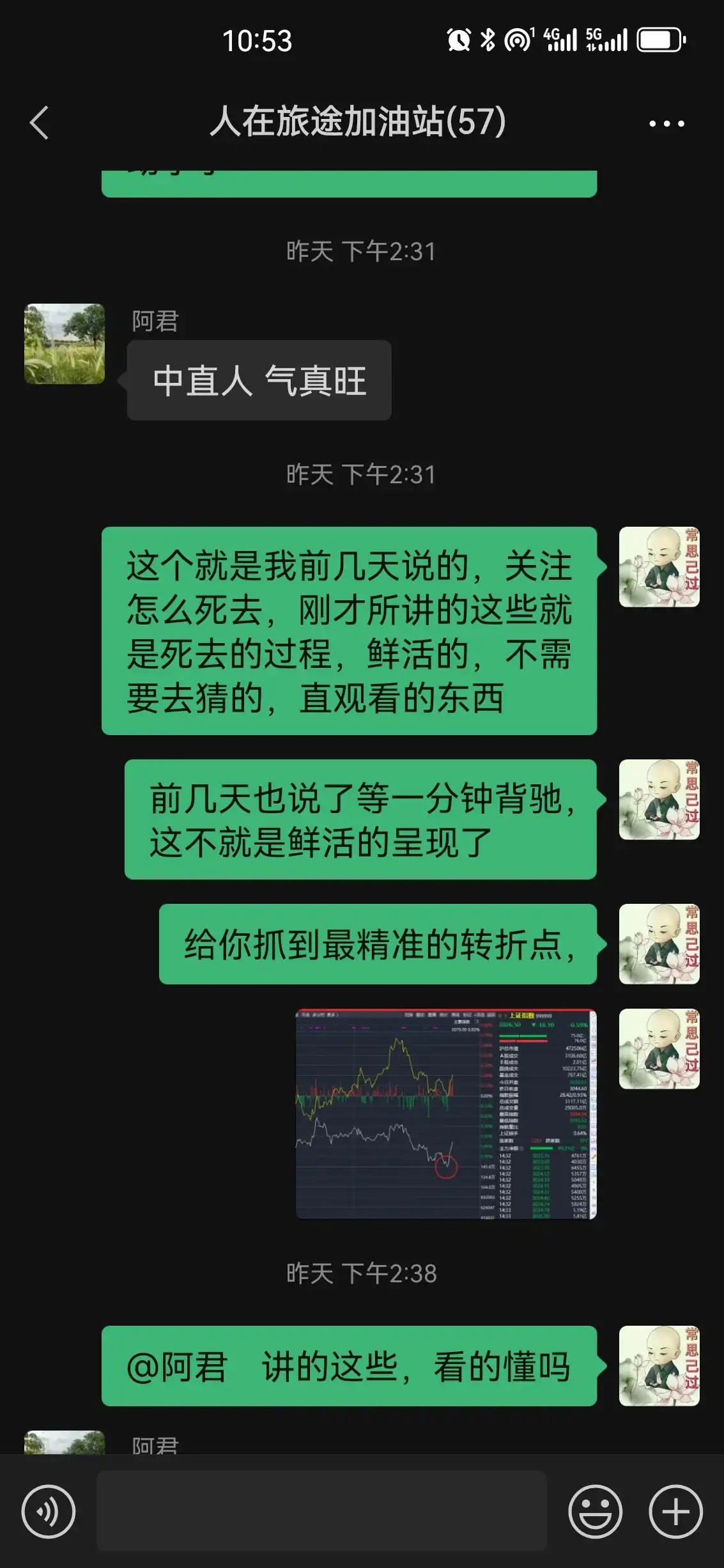This screenshot has width=724, height=1568.
Task: Switch to voice message input
Action: [x=49, y=1511]
